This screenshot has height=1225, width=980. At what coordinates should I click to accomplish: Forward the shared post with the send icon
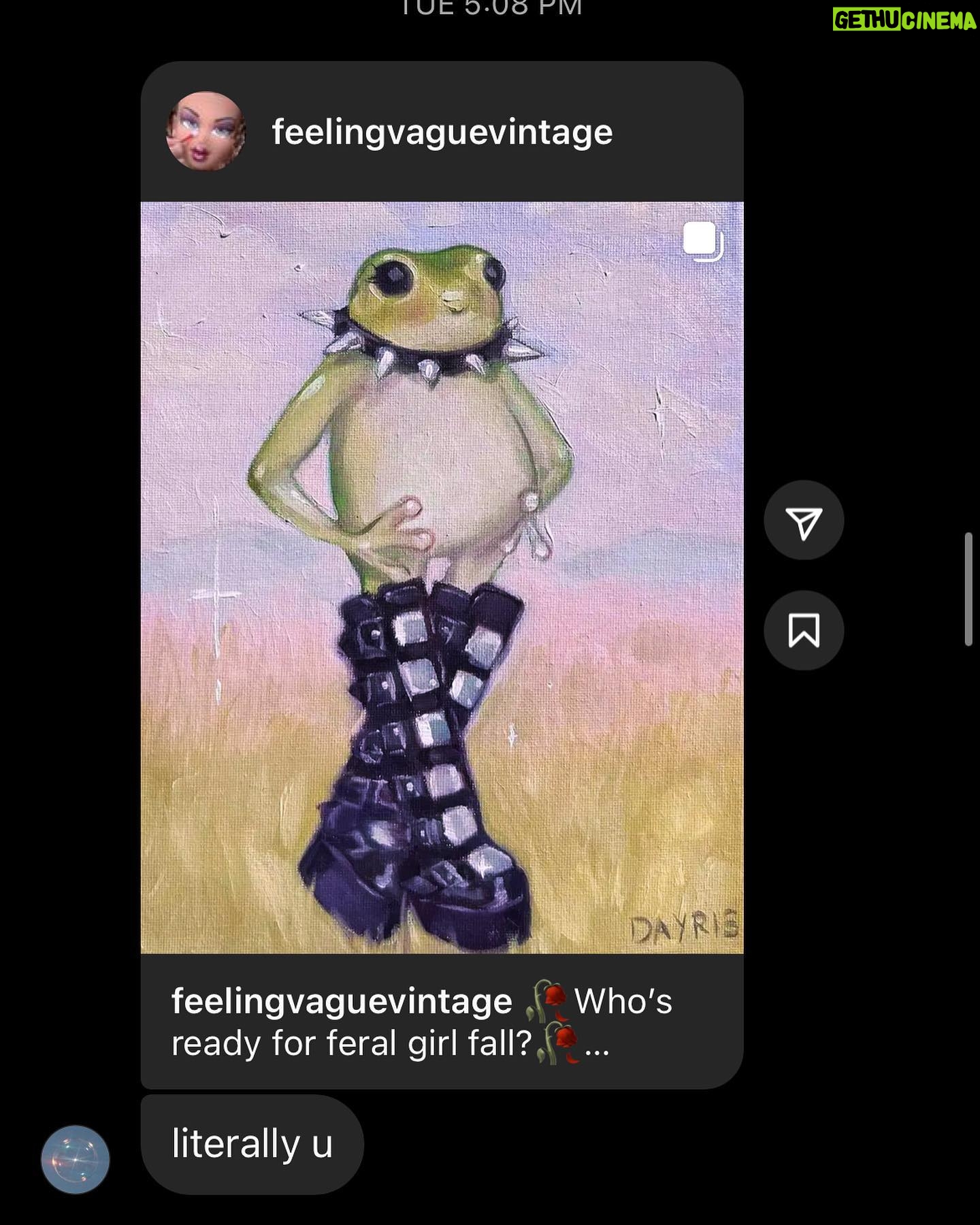(804, 521)
